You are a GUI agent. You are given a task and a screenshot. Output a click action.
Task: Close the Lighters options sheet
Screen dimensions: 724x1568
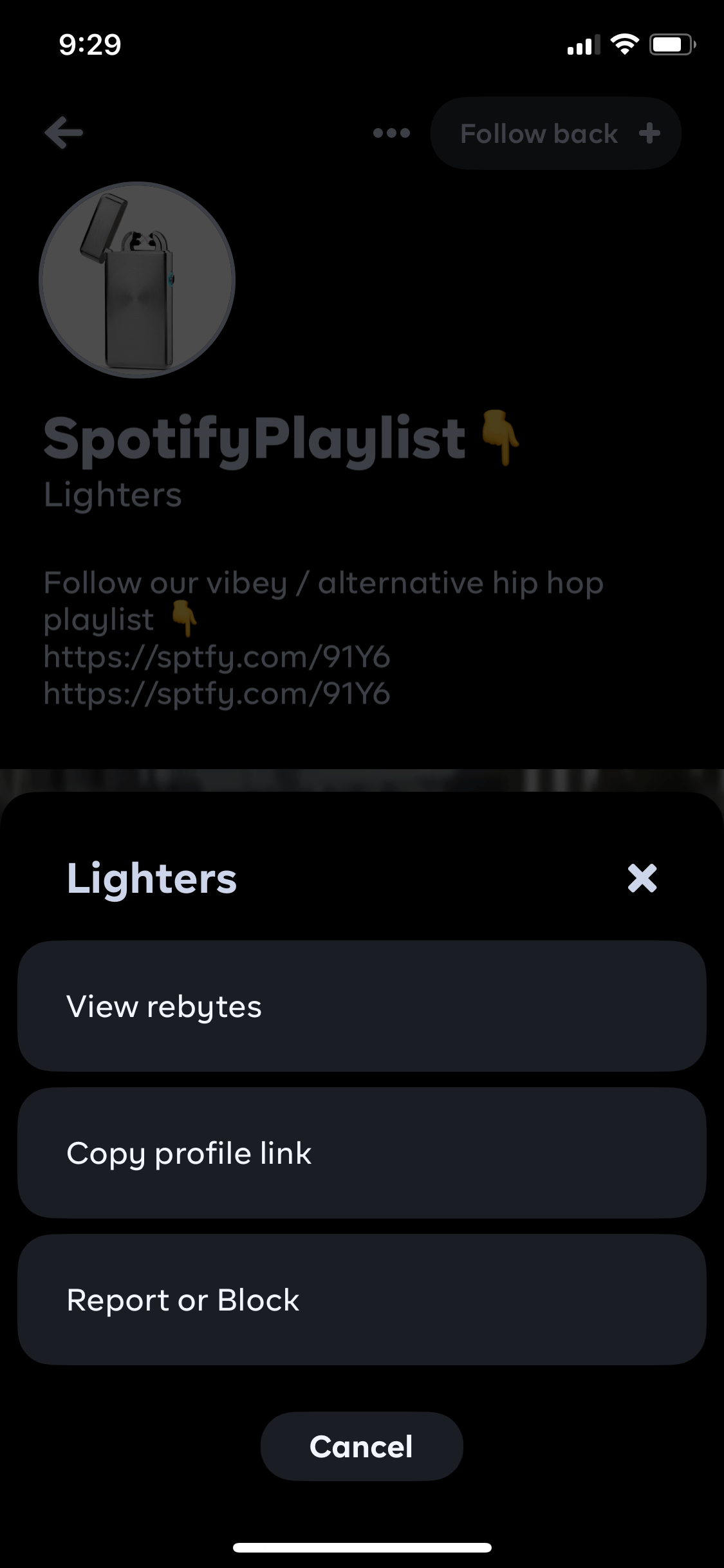[x=642, y=878]
